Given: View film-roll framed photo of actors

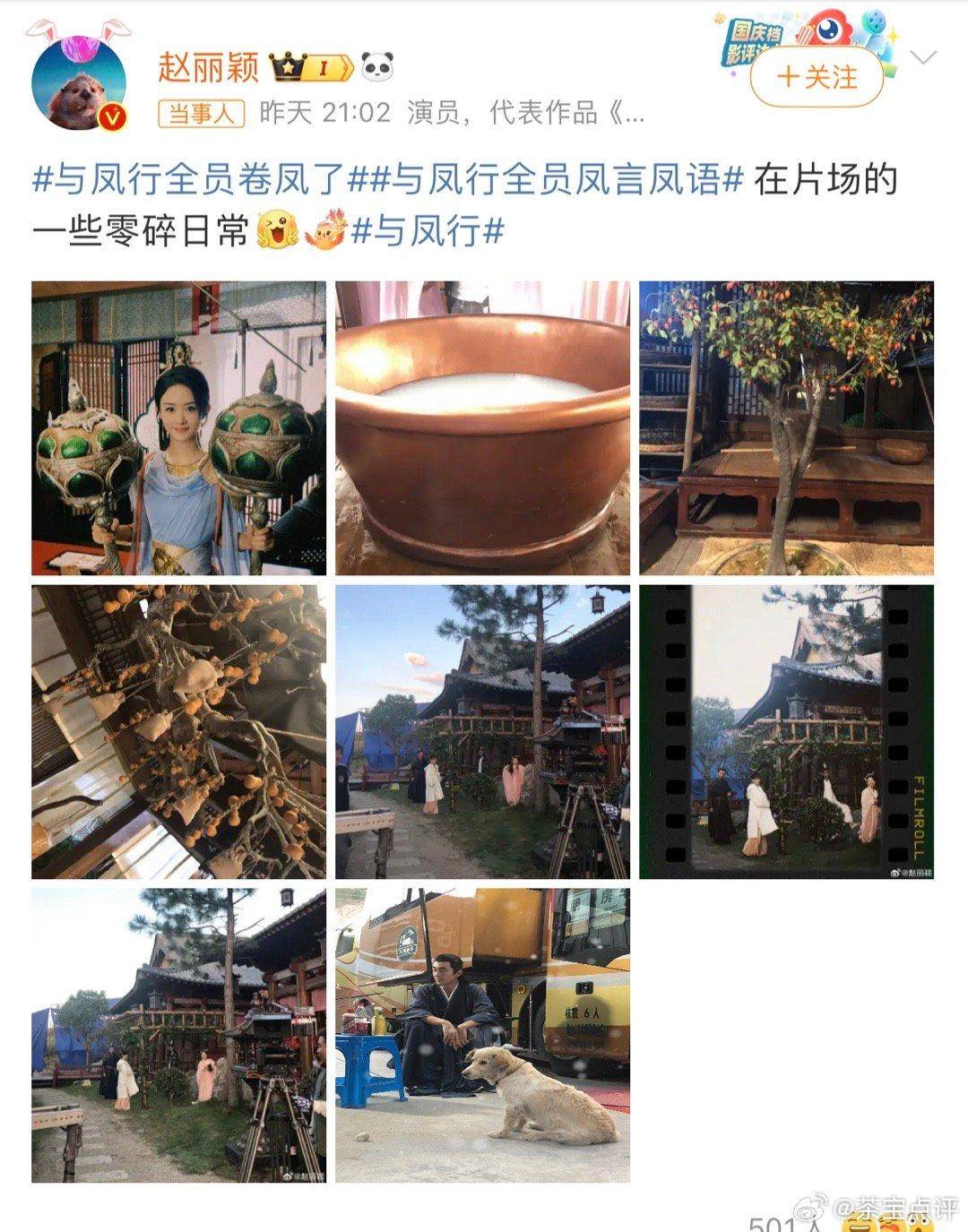Looking at the screenshot, I should tap(786, 732).
